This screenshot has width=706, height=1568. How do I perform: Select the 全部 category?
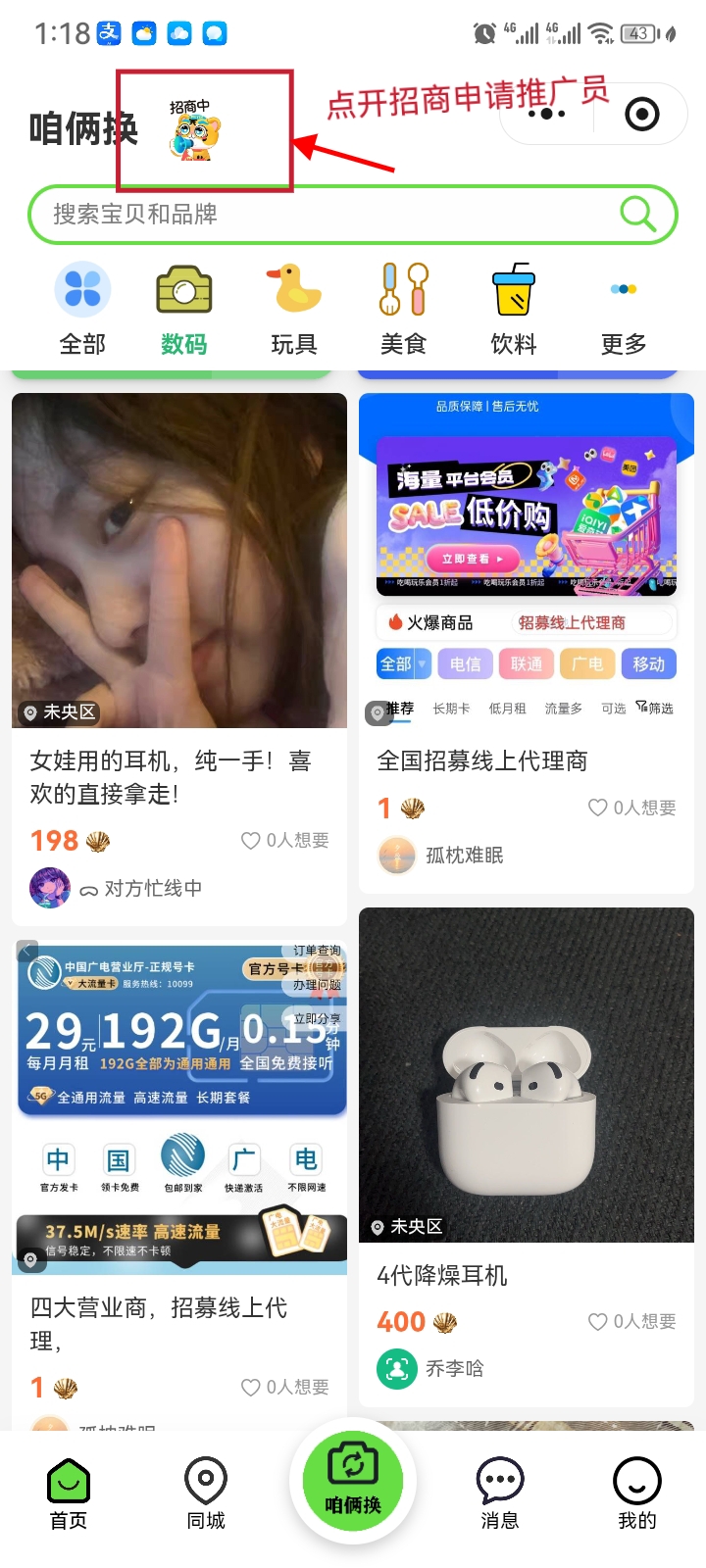click(x=82, y=310)
